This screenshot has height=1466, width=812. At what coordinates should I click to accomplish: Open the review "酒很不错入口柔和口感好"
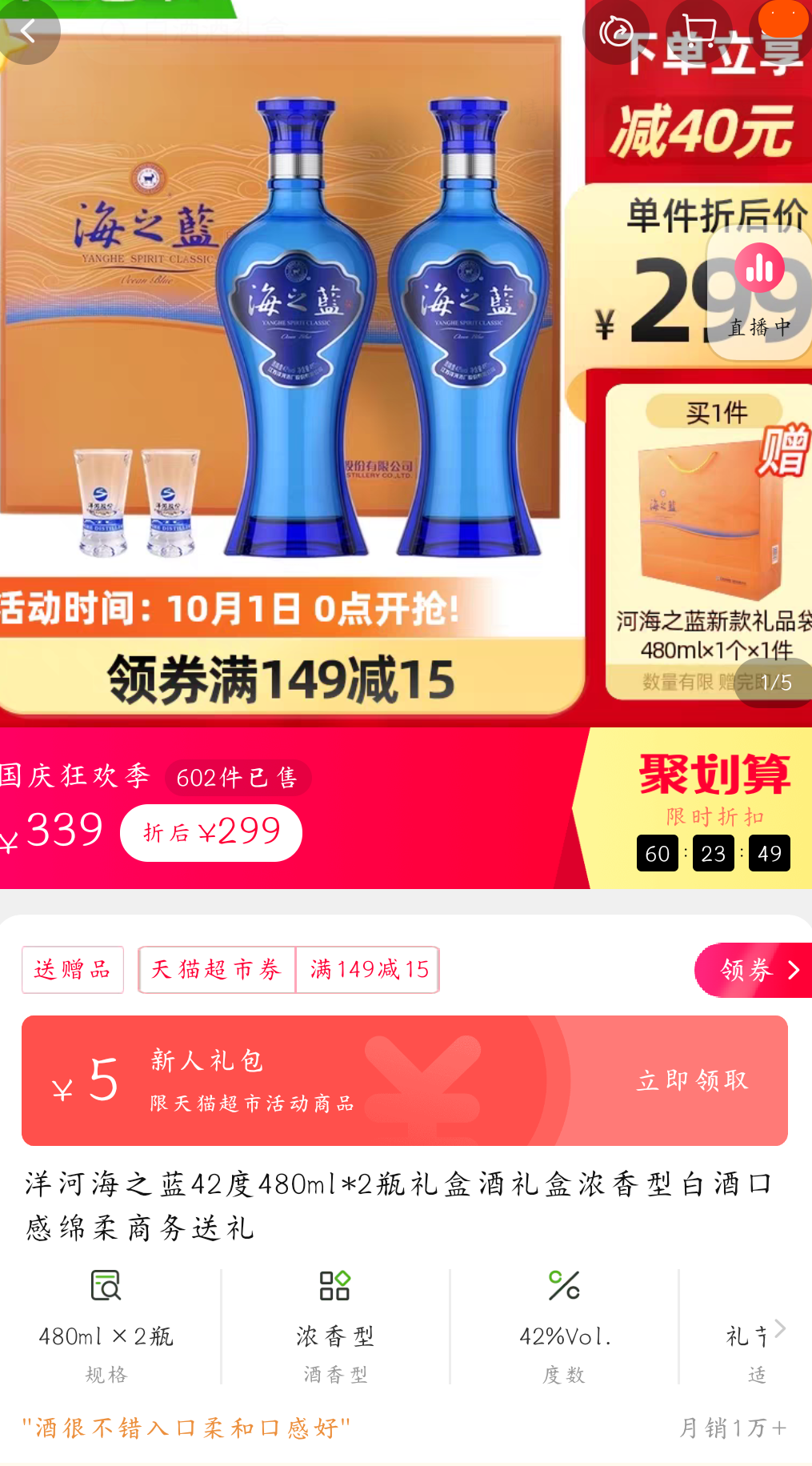pyautogui.click(x=186, y=1428)
